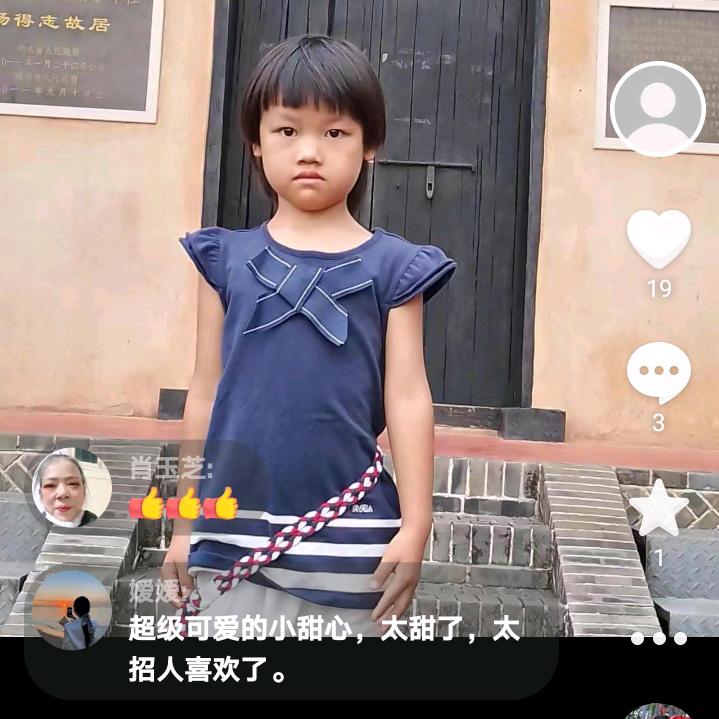Open the video author's profile avatar
The width and height of the screenshot is (719, 719).
click(657, 109)
